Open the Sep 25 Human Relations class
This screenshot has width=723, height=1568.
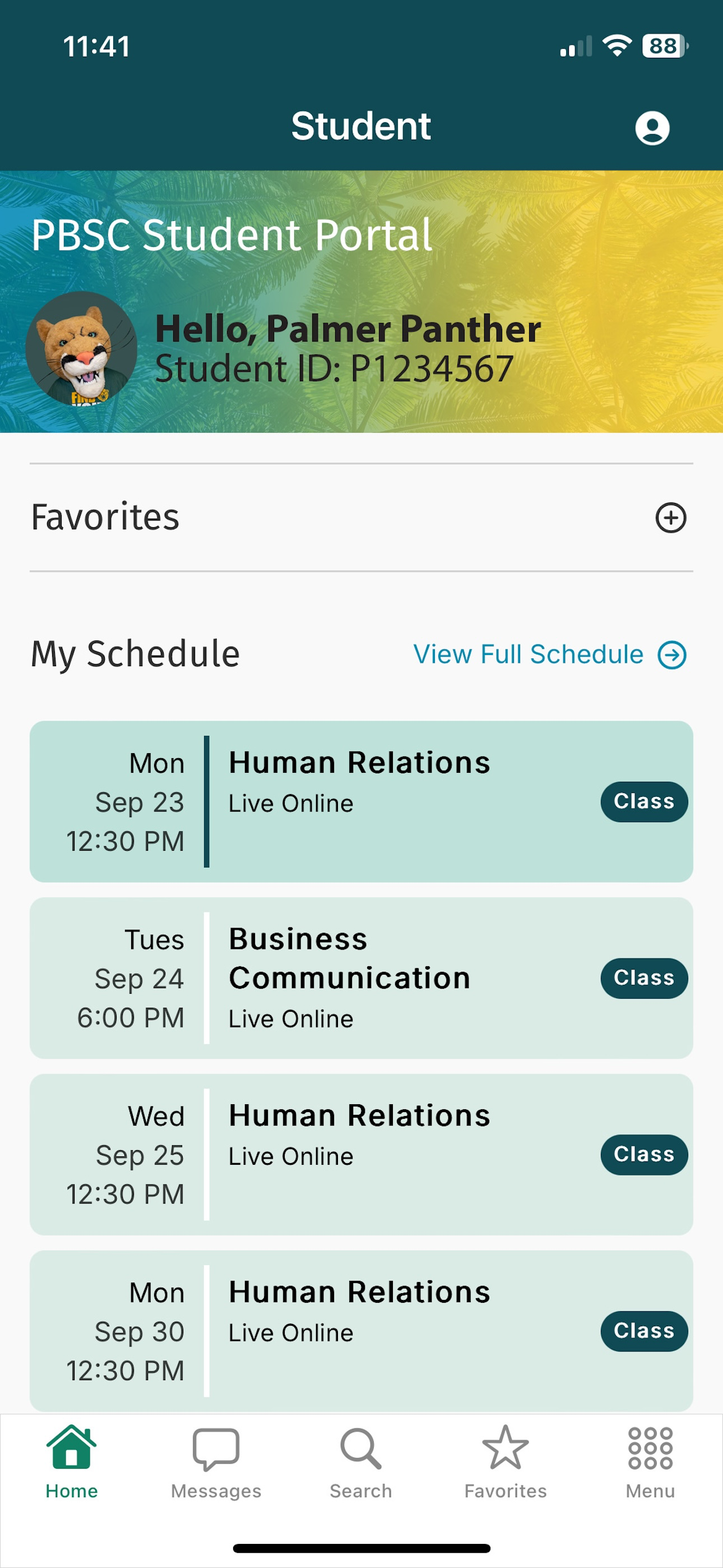361,1154
